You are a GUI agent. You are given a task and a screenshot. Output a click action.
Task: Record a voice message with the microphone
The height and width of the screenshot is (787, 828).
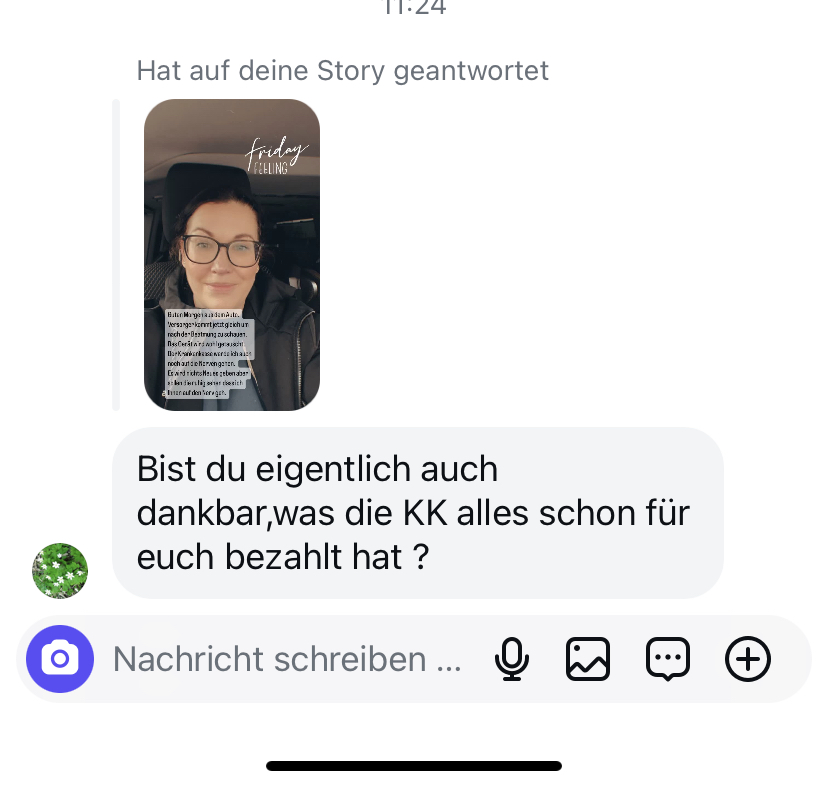pos(512,659)
